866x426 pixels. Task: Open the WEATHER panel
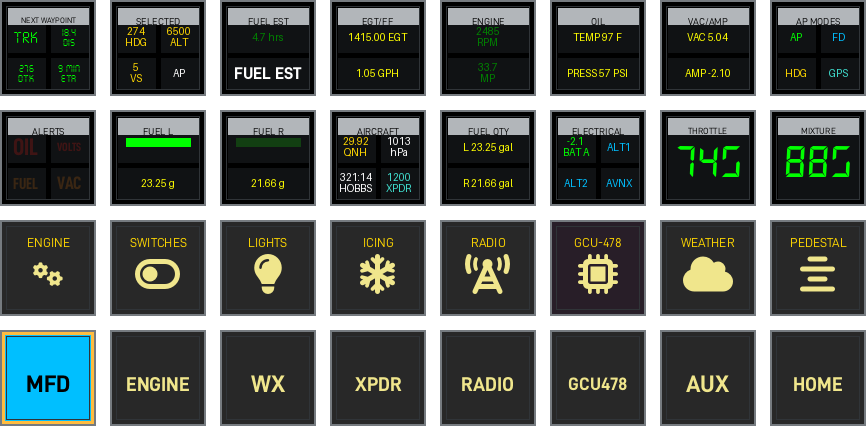coord(708,268)
